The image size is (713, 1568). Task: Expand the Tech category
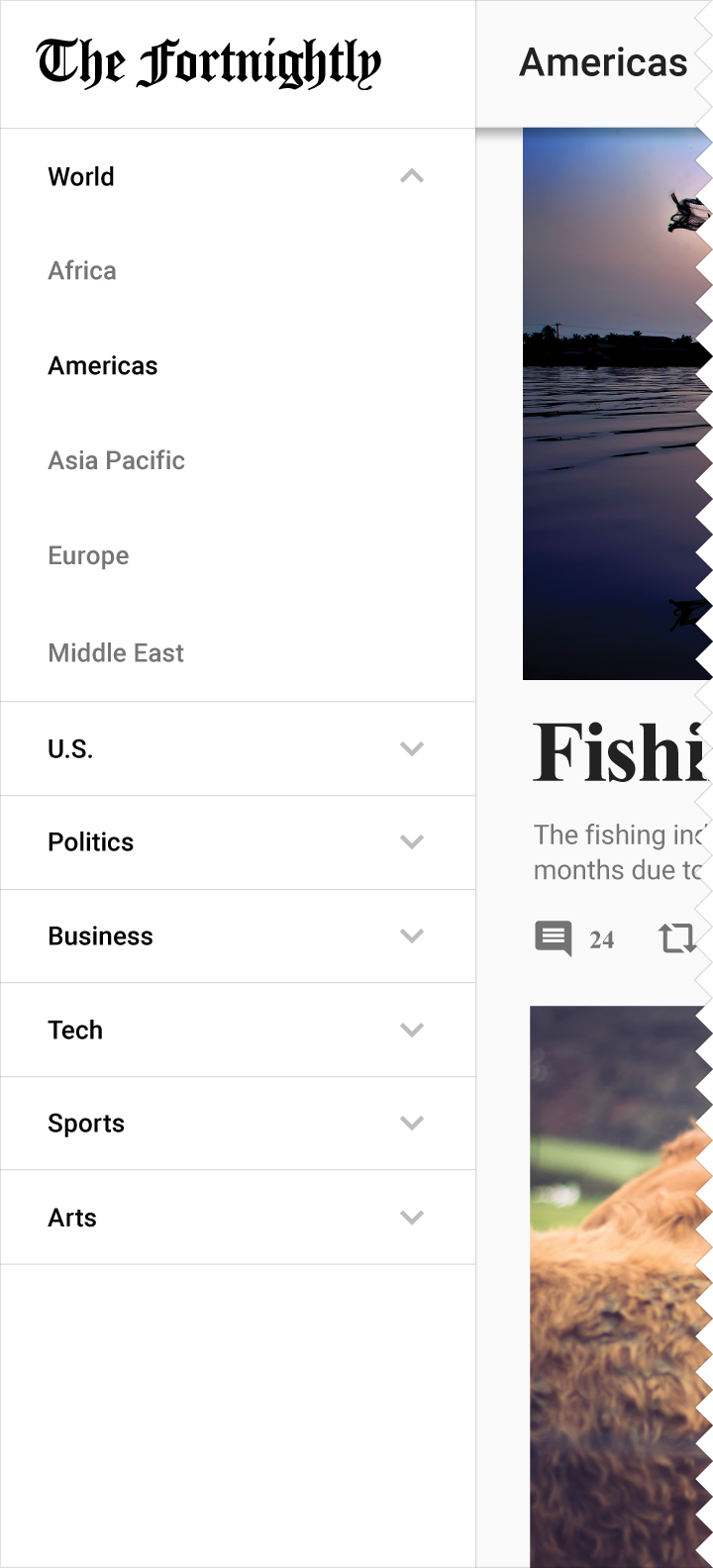coord(238,1029)
